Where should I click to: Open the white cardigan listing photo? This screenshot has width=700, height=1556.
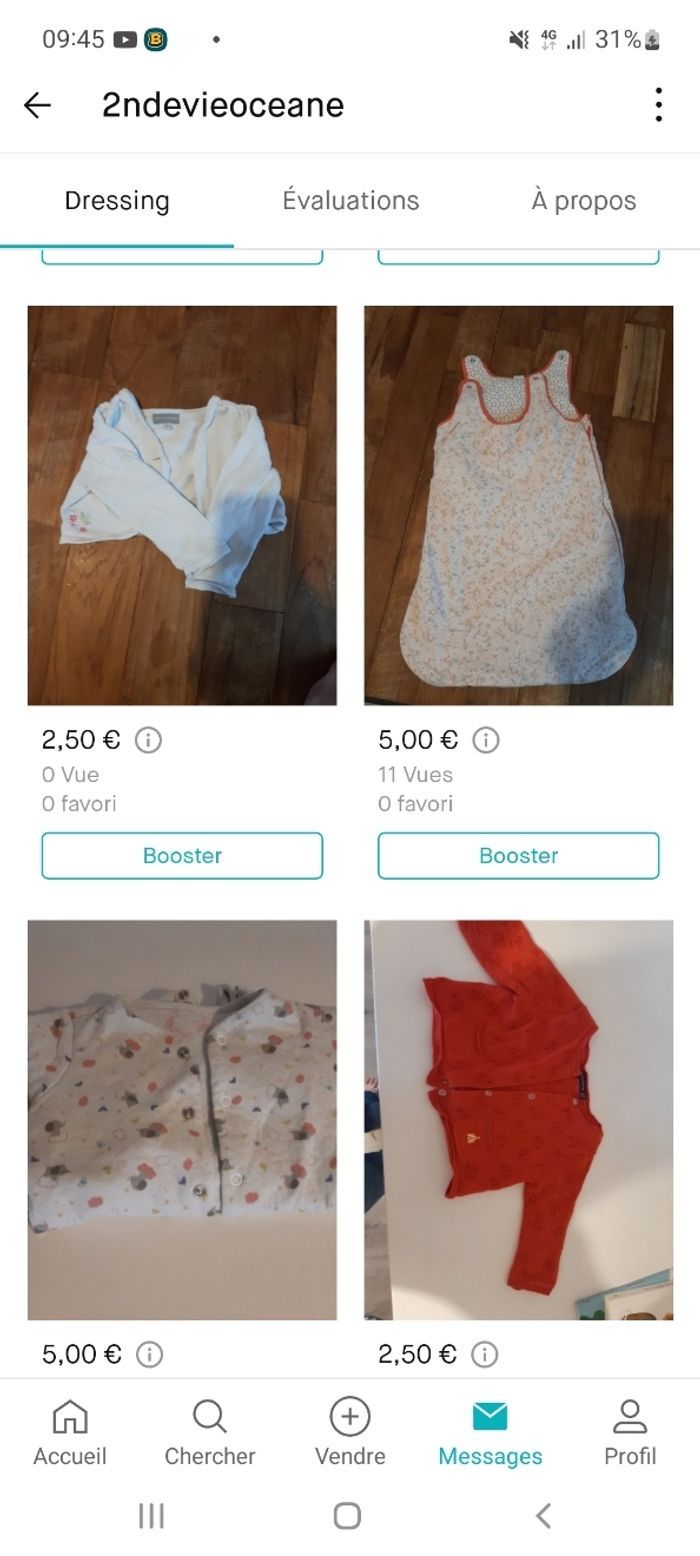coord(182,505)
